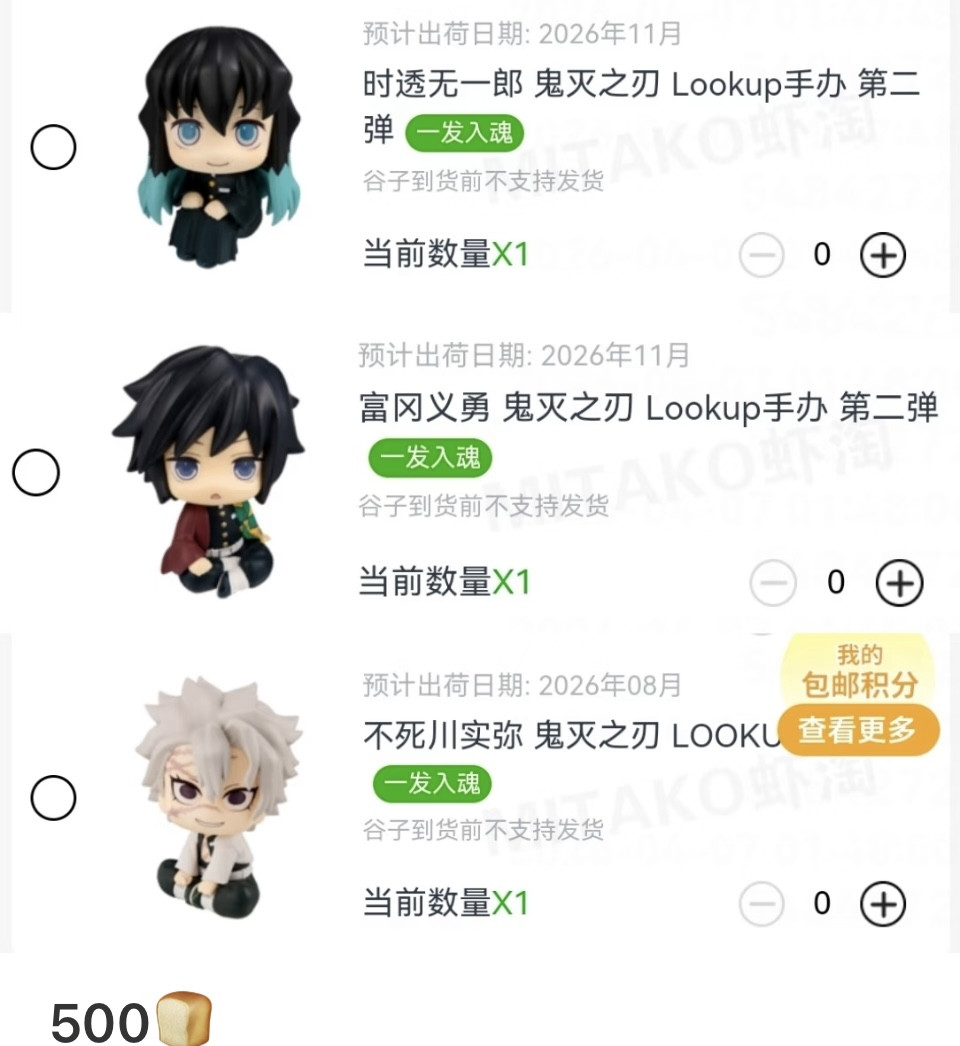Decrease quantity for 不死川实弥 figure
Image resolution: width=960 pixels, height=1046 pixels.
pos(761,904)
